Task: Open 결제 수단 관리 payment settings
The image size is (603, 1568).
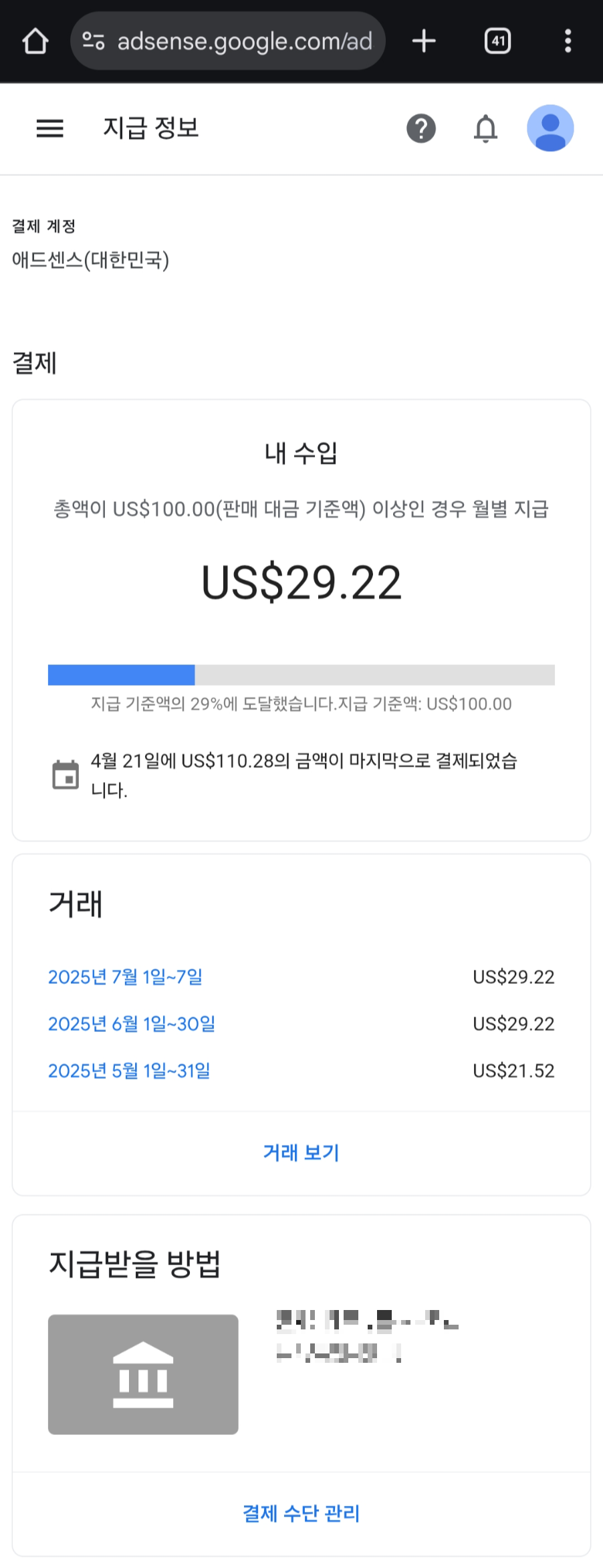Action: tap(301, 1513)
